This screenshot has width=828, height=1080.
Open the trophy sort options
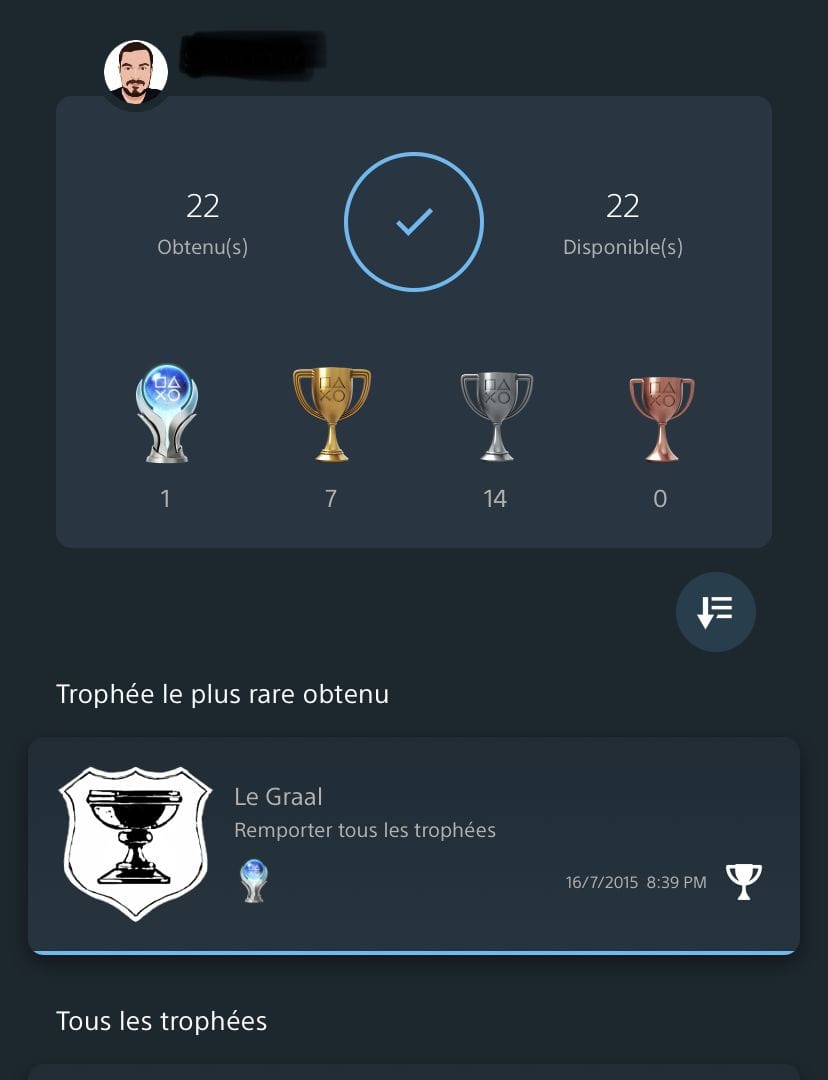click(715, 612)
